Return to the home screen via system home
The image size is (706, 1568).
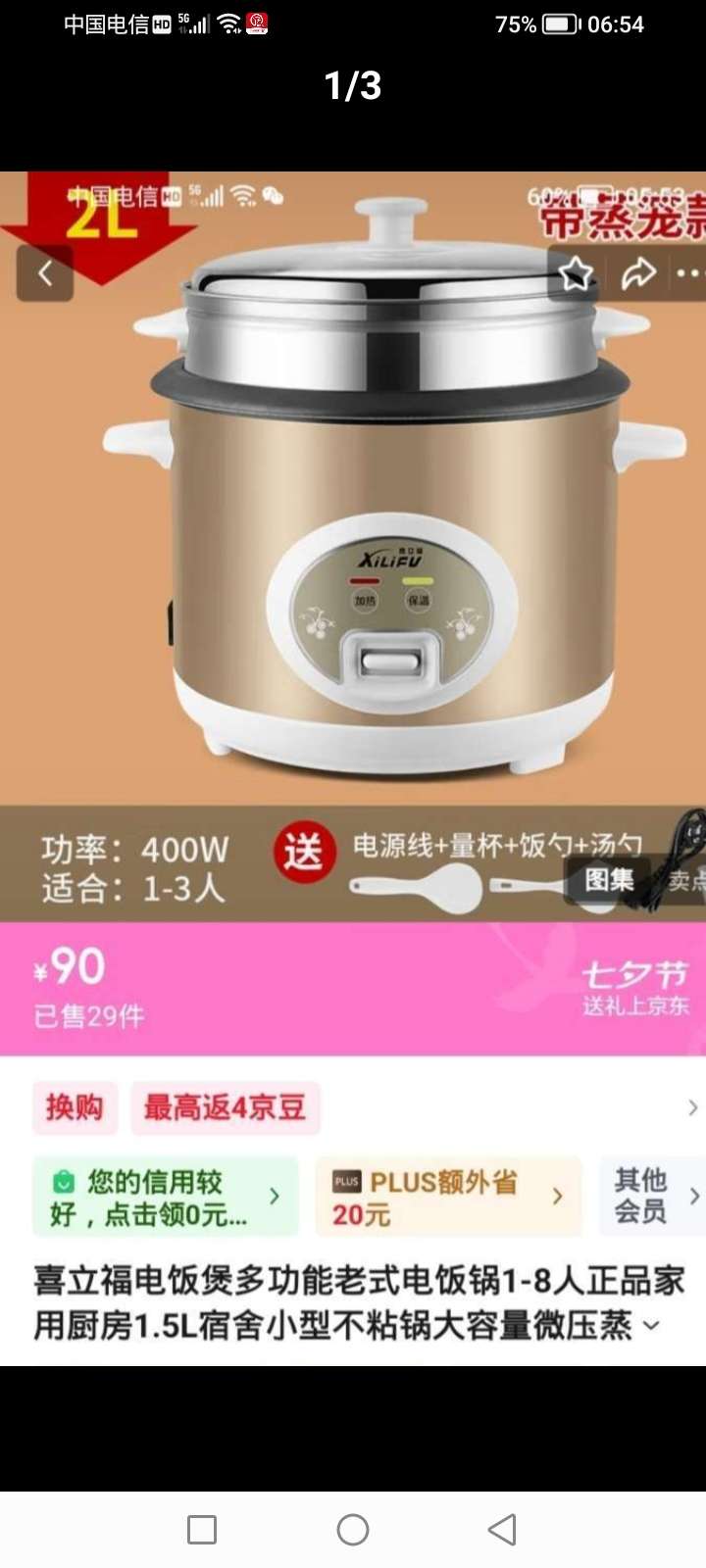(x=353, y=1529)
